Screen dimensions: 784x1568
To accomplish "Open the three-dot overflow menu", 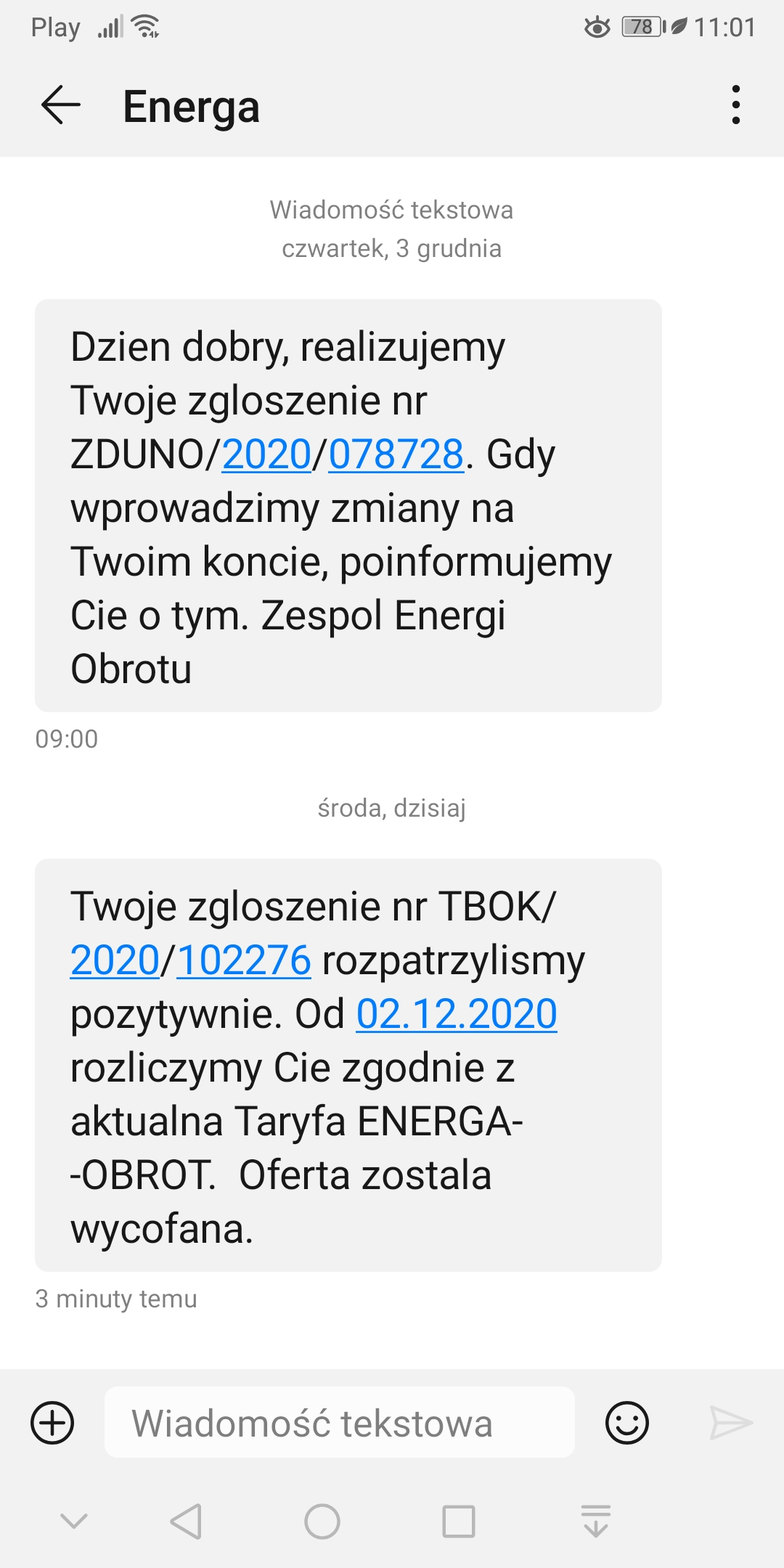I will [x=736, y=105].
